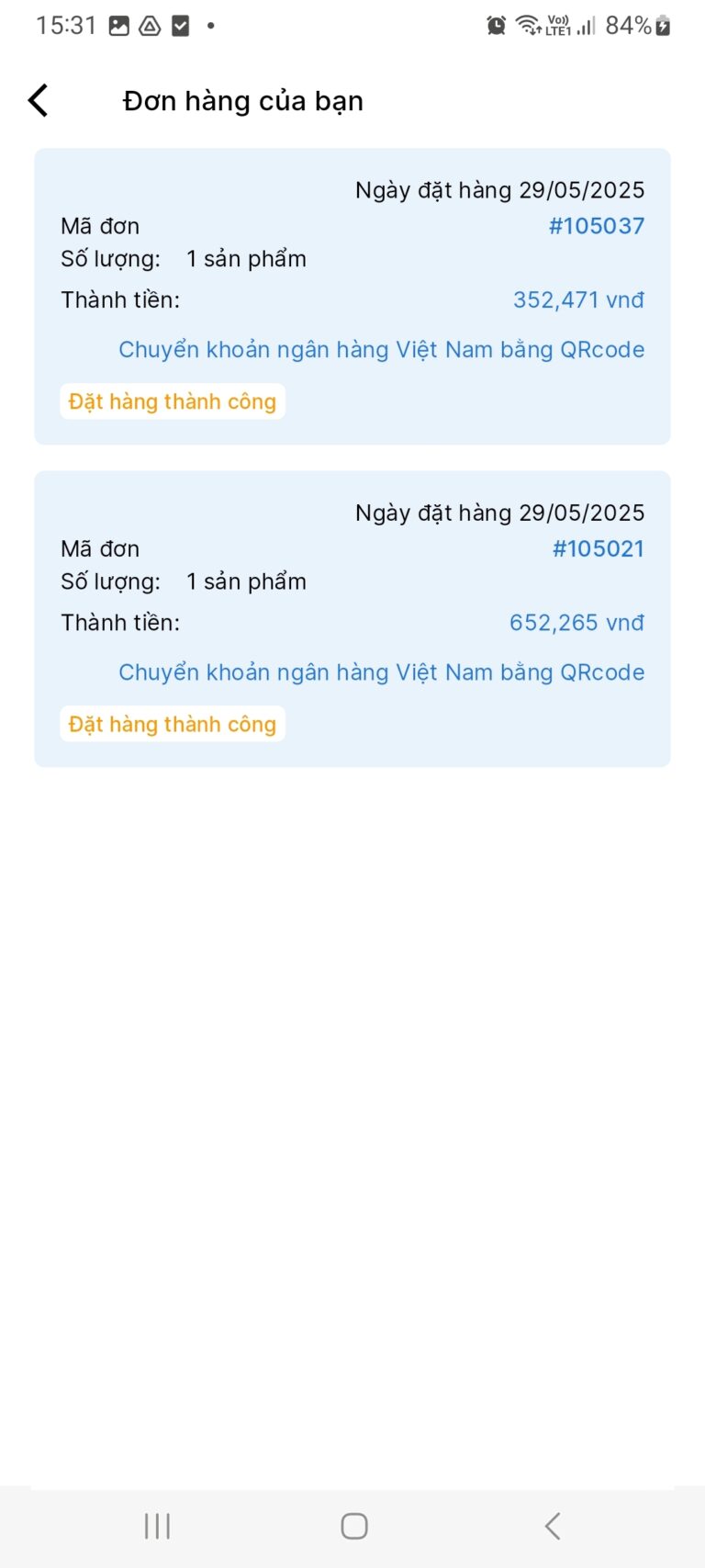This screenshot has height=1568, width=705.
Task: Tap the home button in the navigation bar
Action: 352,1526
